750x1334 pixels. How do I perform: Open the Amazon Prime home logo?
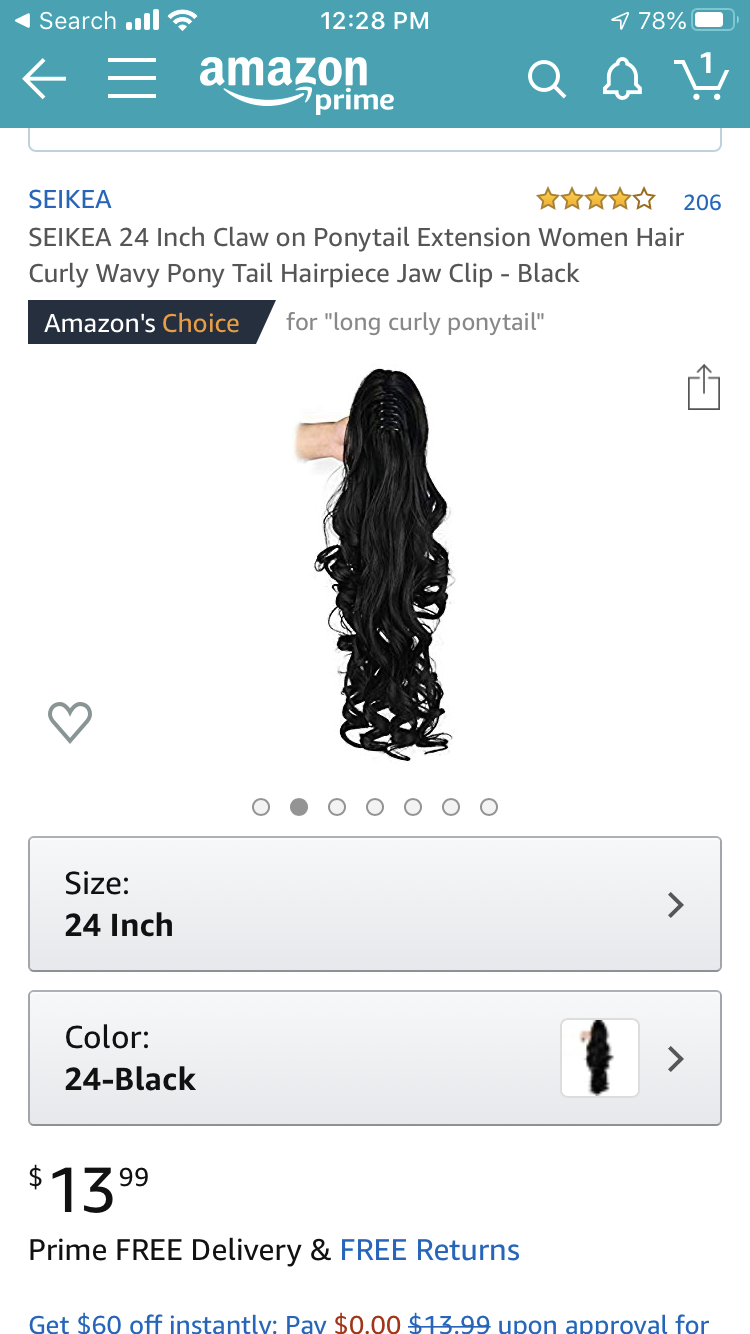coord(296,82)
